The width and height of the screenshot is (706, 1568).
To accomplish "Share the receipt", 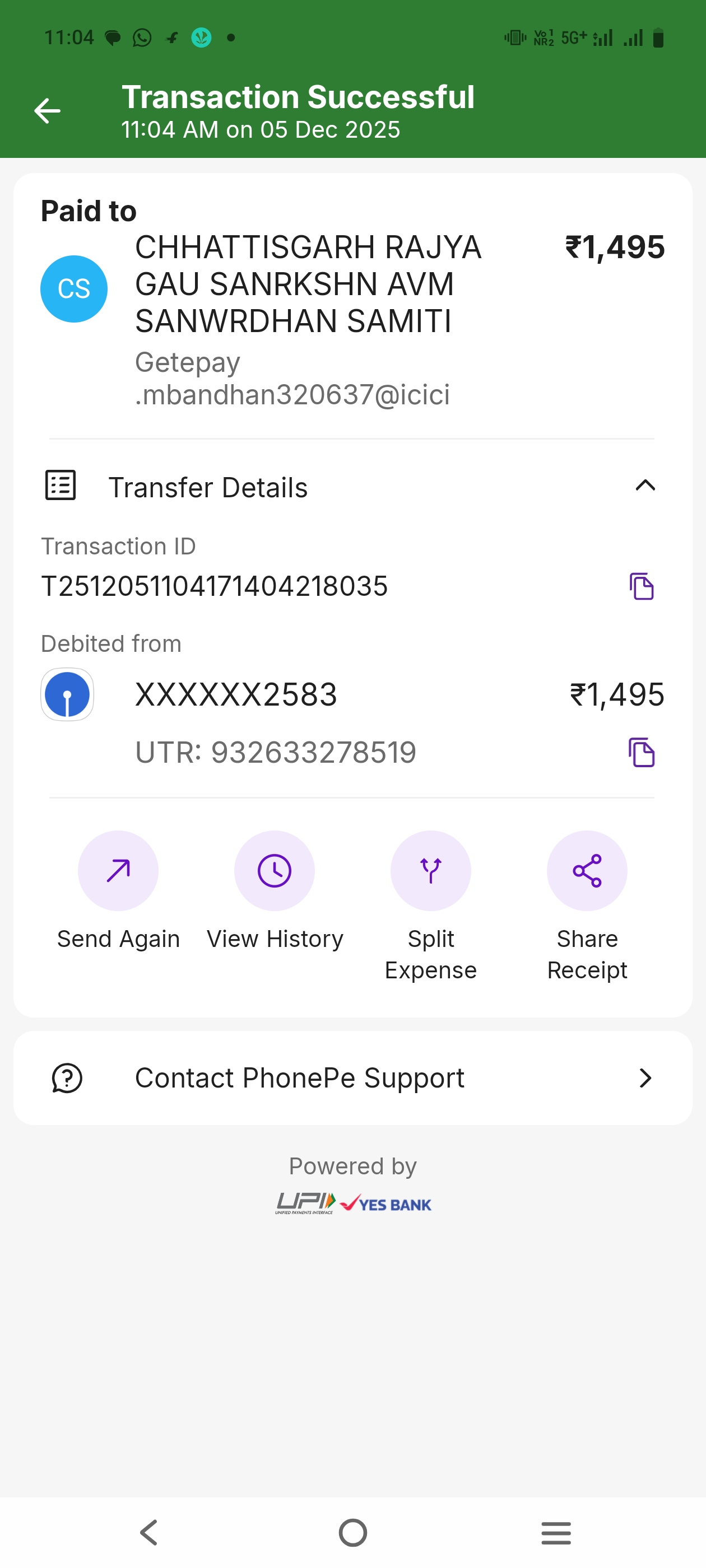I will pos(587,871).
